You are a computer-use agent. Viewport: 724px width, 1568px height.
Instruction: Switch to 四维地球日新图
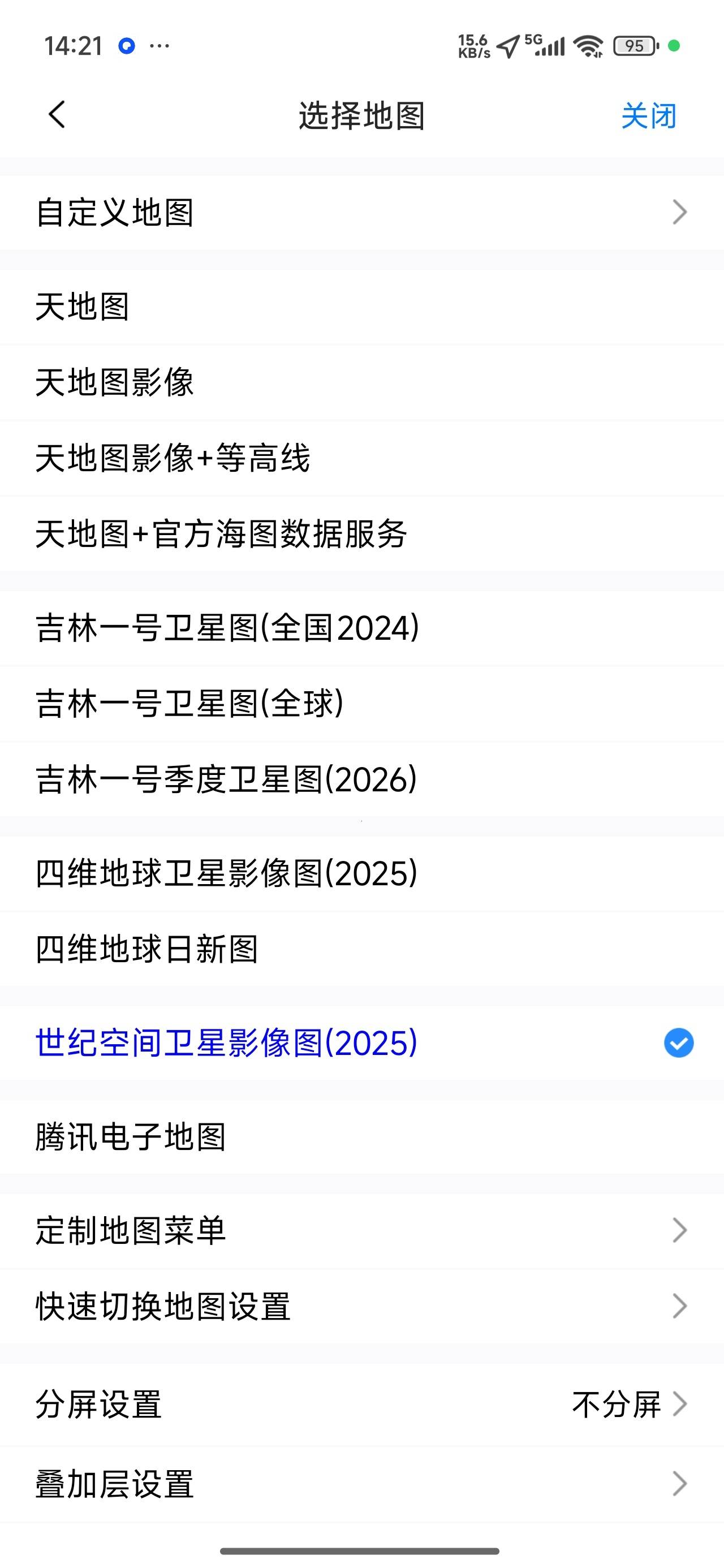[361, 949]
